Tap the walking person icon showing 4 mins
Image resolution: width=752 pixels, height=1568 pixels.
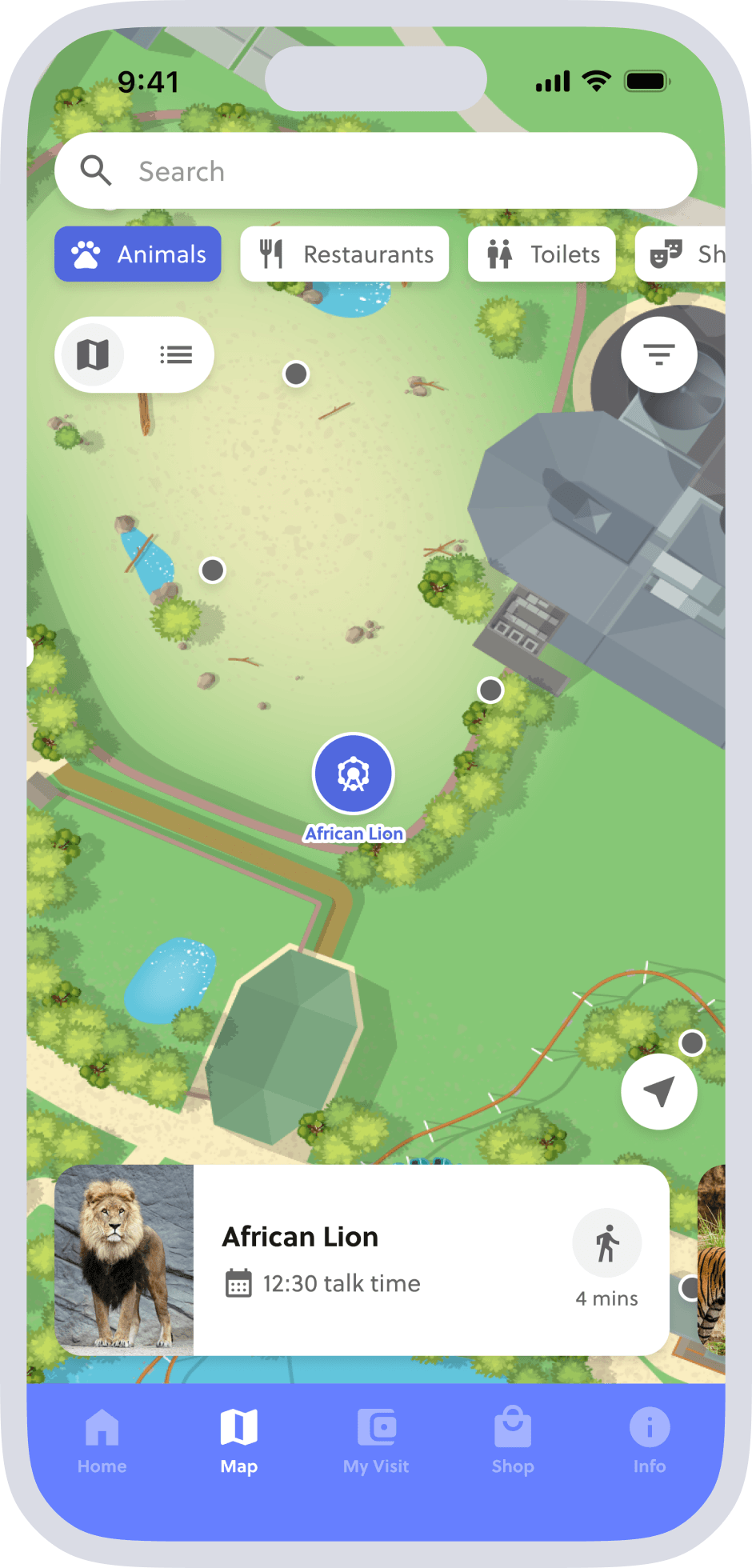(x=607, y=1242)
